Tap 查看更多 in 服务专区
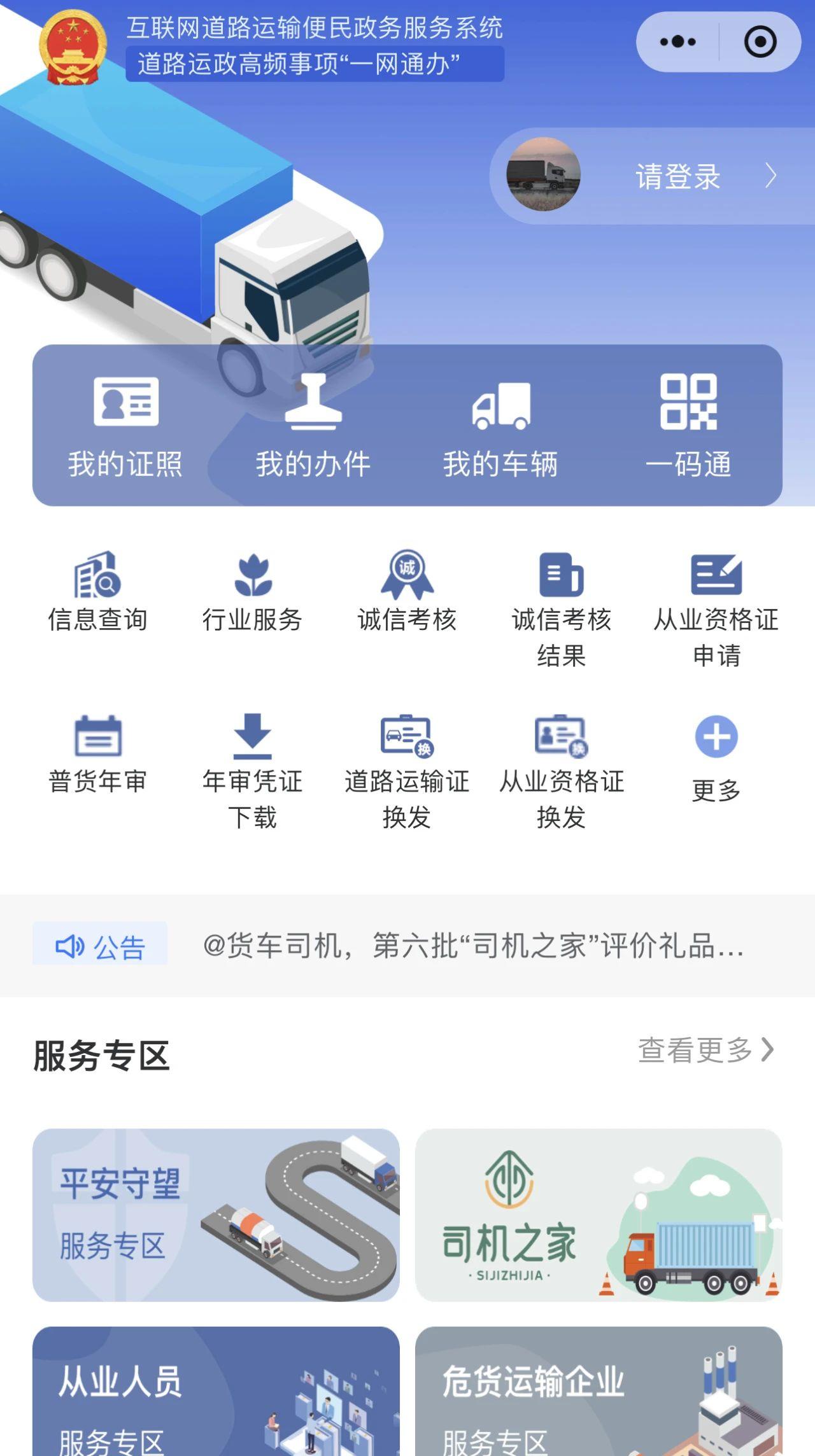Image resolution: width=815 pixels, height=1456 pixels. 705,1051
